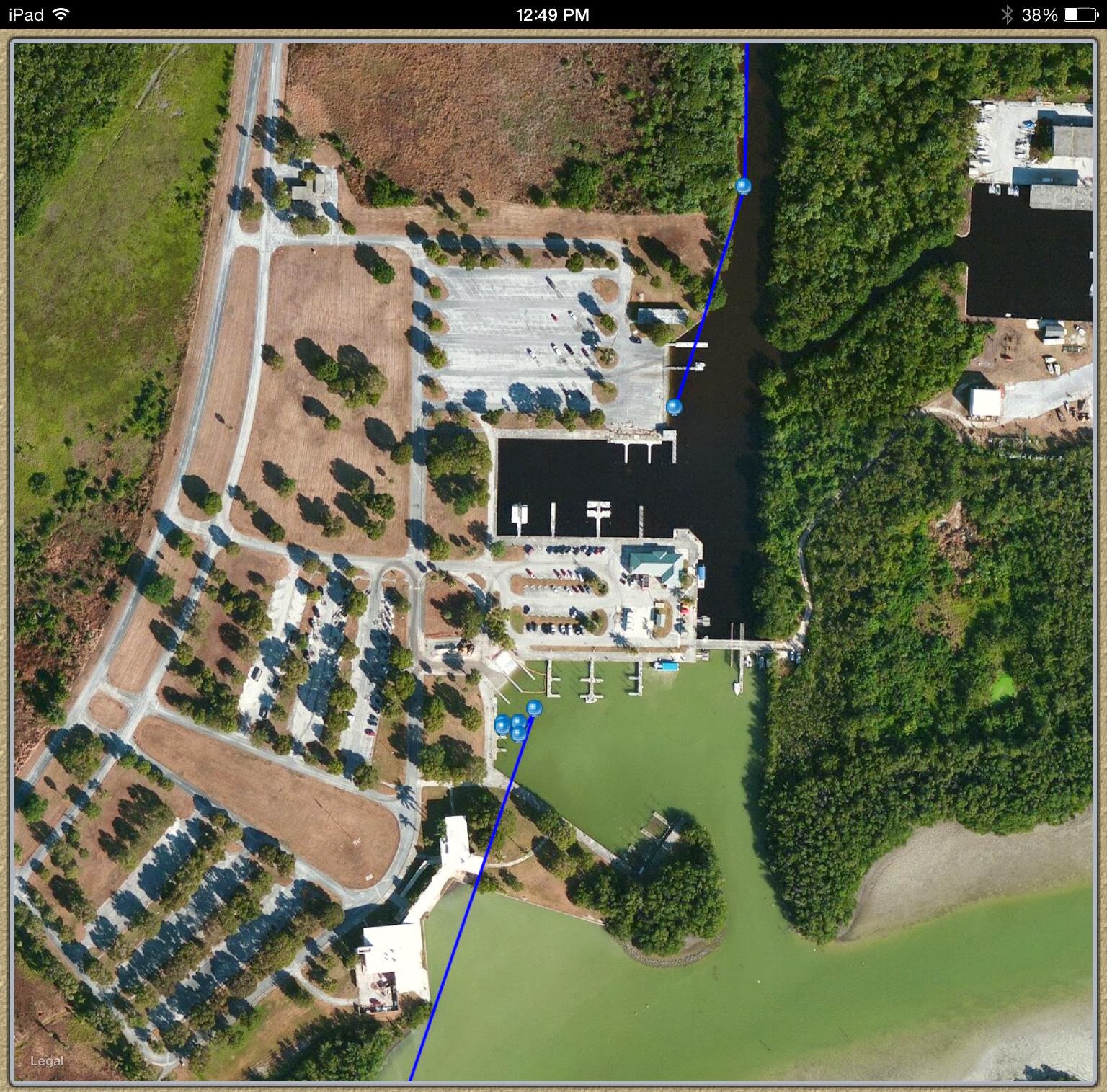Select the waypoint marker in the narrow tree-lined canal
This screenshot has height=1092, width=1107.
coord(744,186)
